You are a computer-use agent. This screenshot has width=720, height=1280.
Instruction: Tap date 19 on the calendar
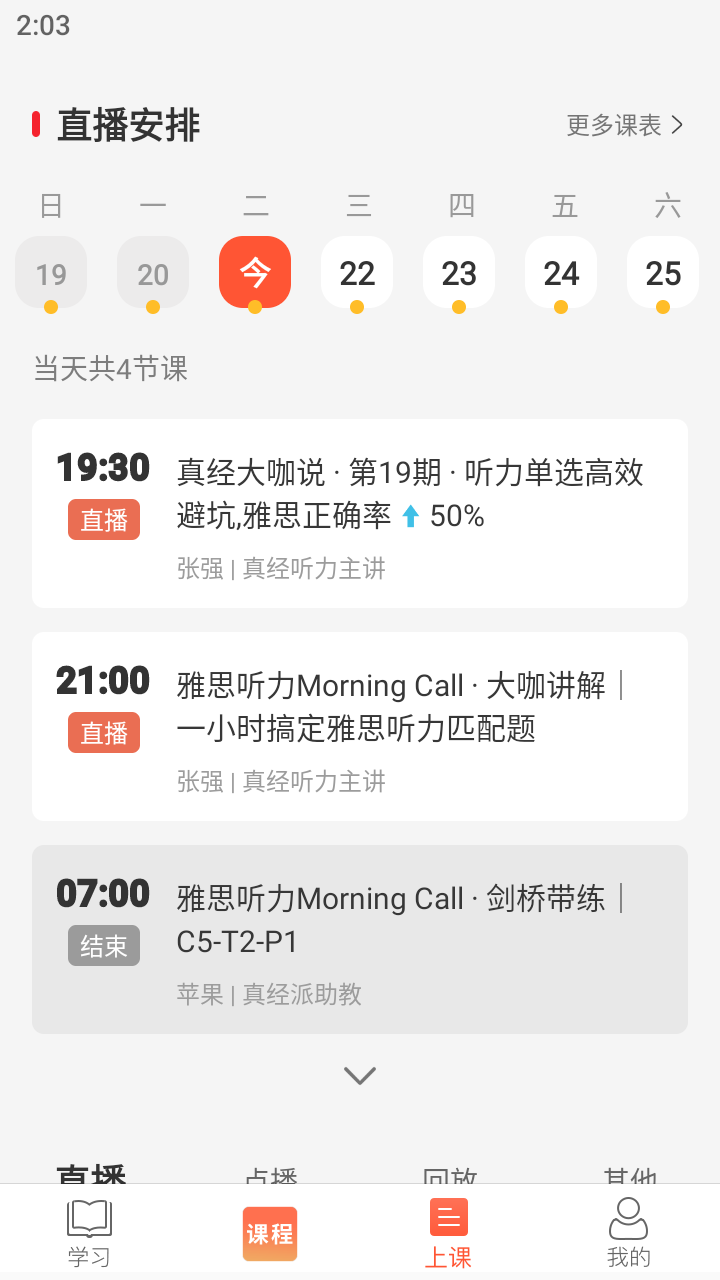pos(50,271)
